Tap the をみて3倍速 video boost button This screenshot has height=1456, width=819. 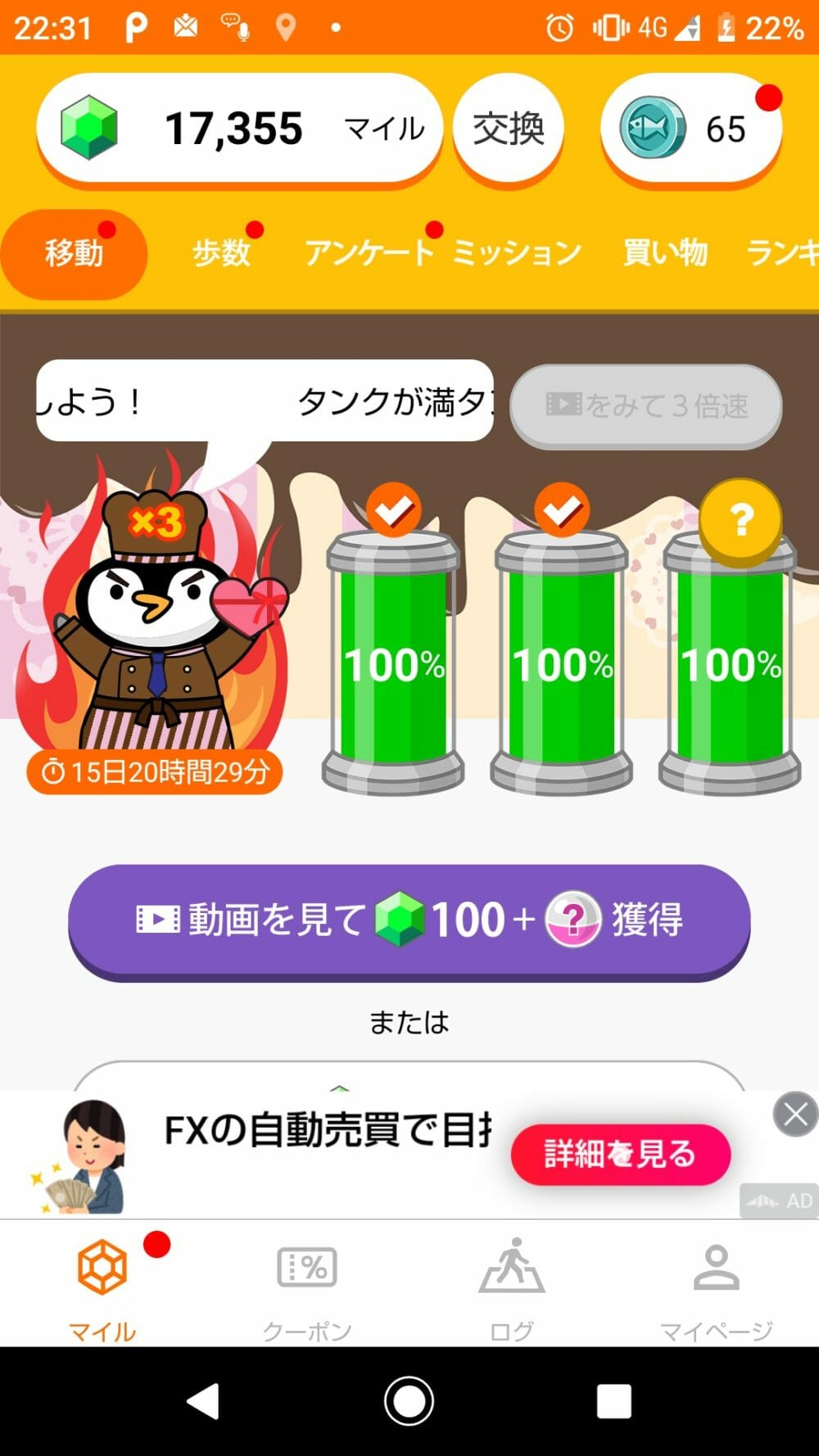point(645,405)
